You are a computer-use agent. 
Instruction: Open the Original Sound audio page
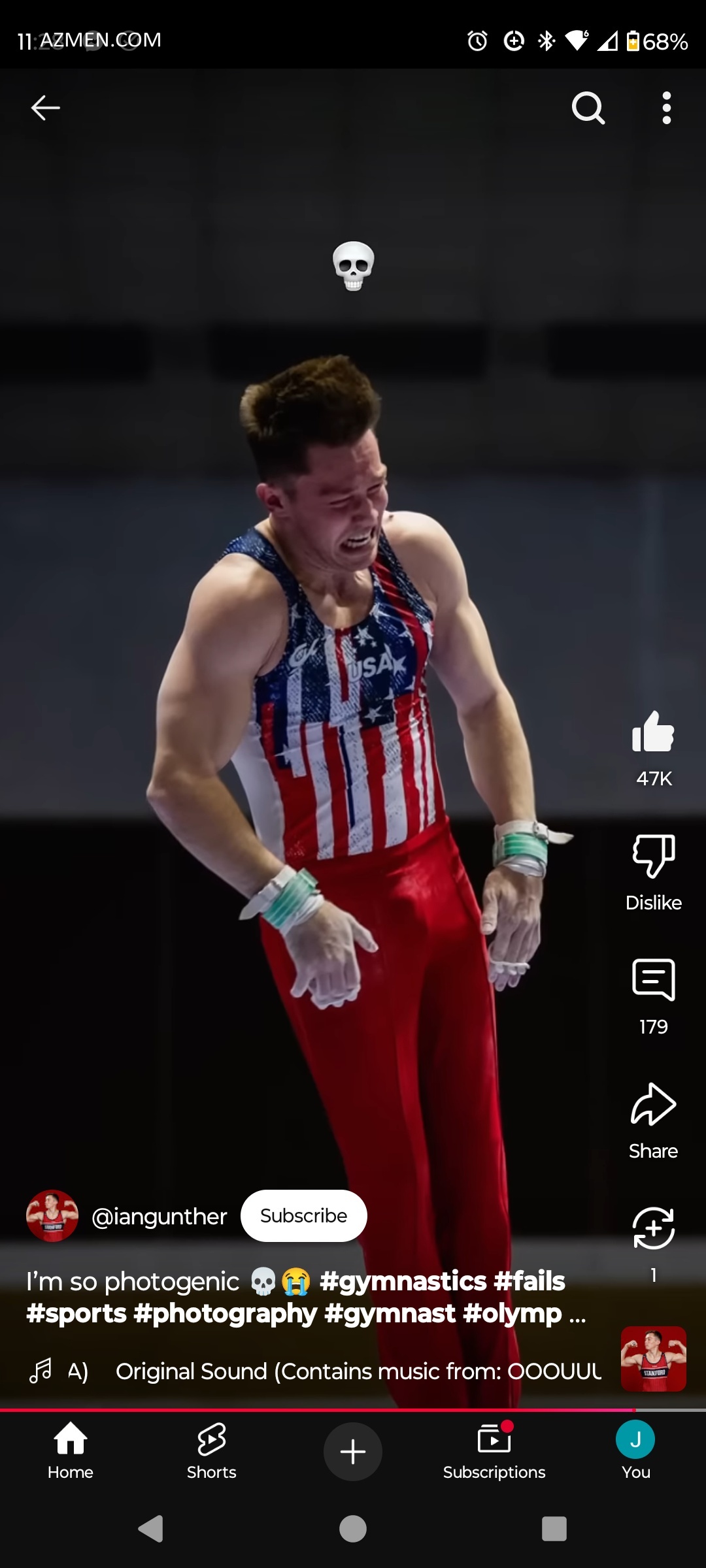tap(358, 1371)
